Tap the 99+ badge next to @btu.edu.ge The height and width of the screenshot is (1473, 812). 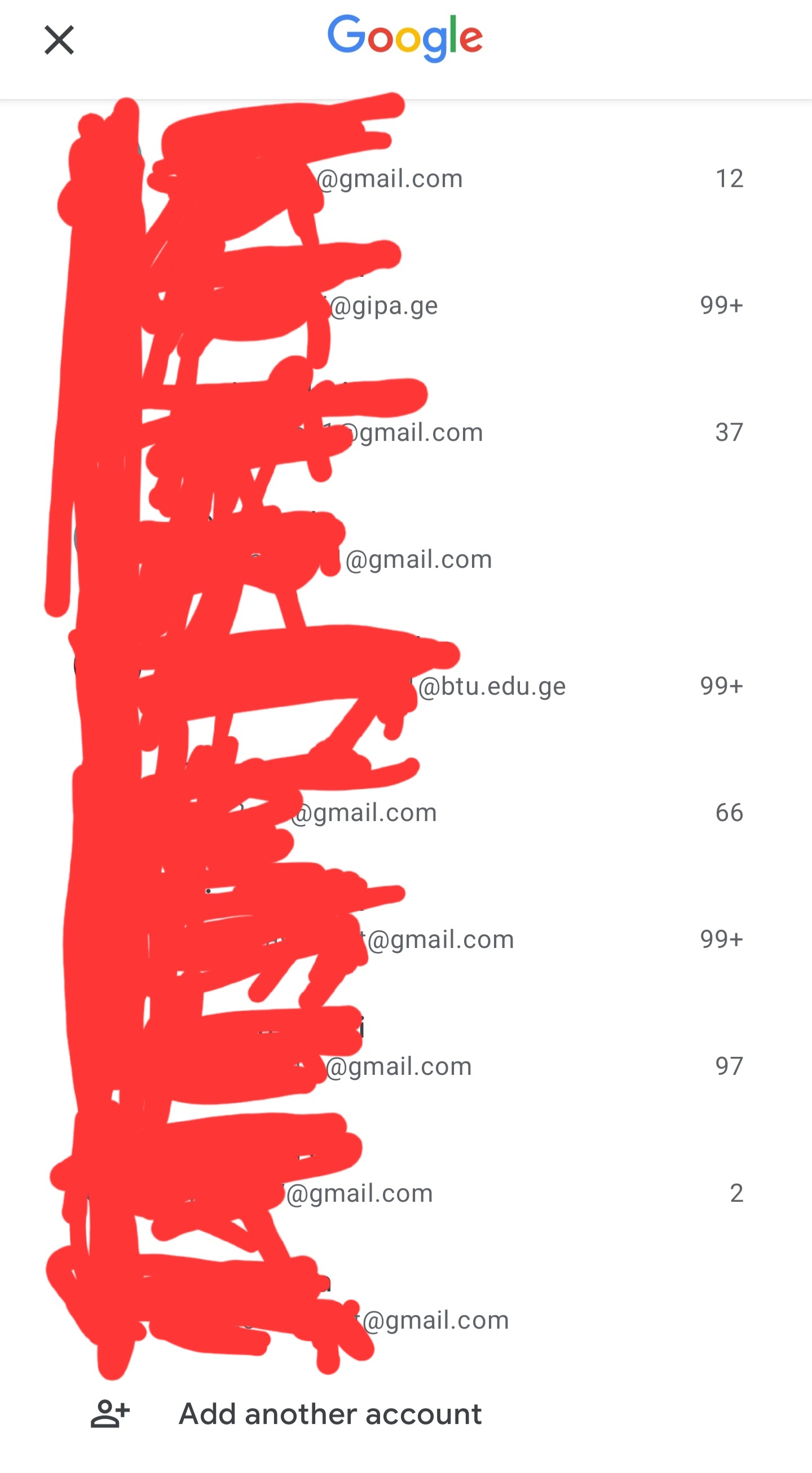tap(722, 686)
